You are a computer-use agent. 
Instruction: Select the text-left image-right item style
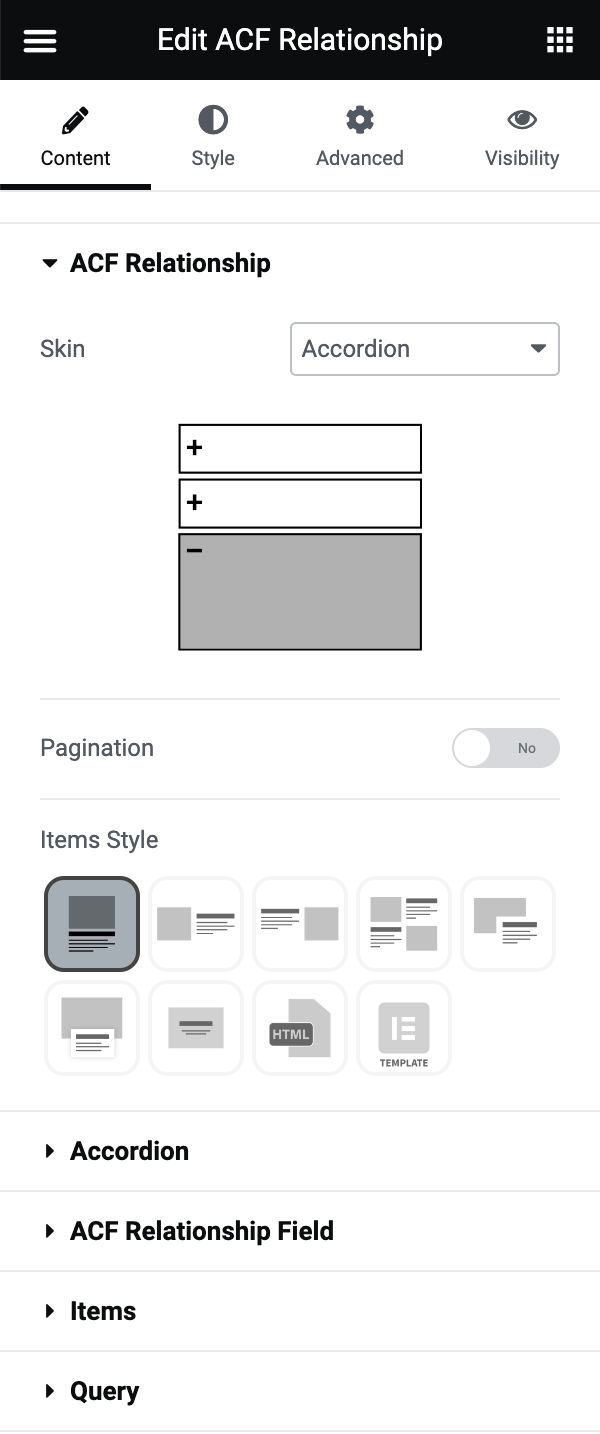(x=300, y=924)
